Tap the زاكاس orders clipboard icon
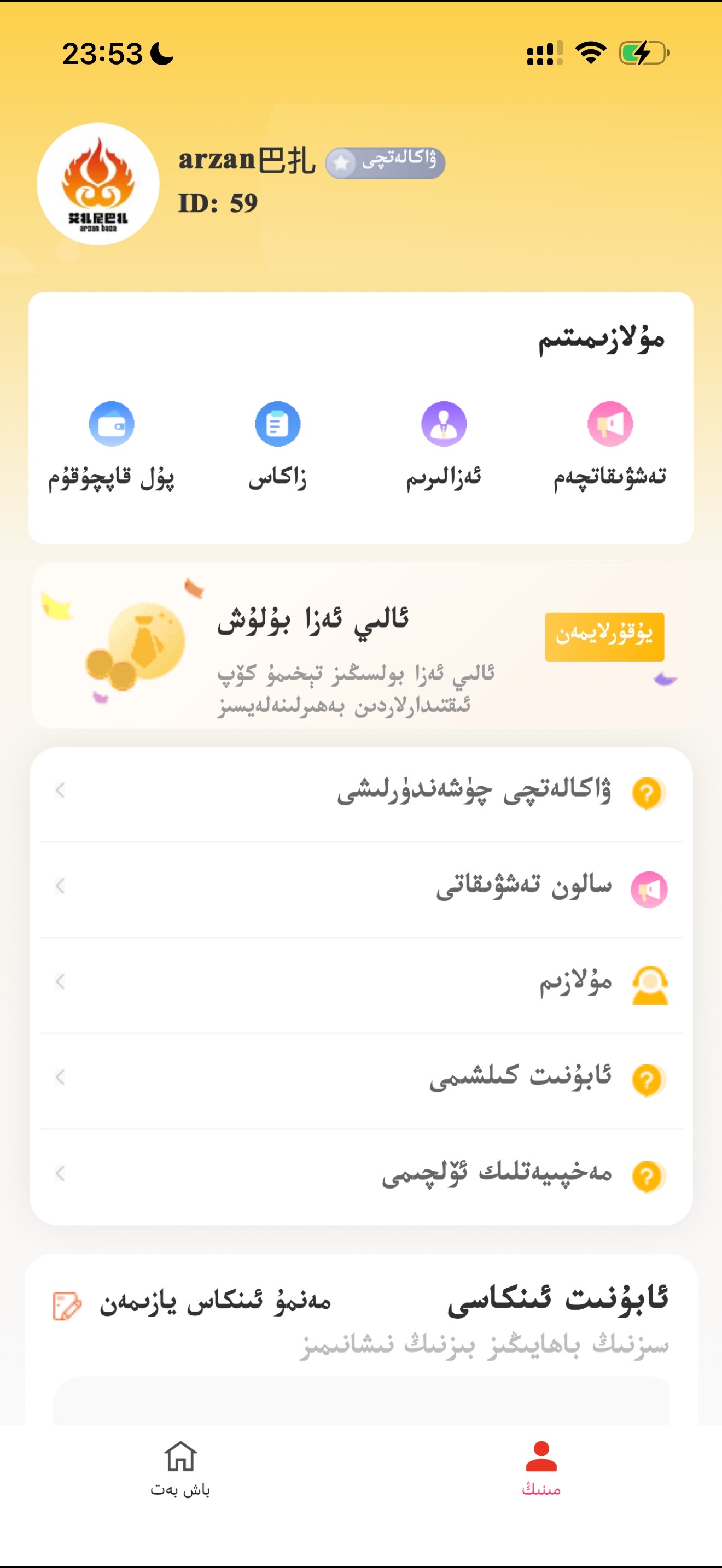Viewport: 722px width, 1568px height. [278, 425]
